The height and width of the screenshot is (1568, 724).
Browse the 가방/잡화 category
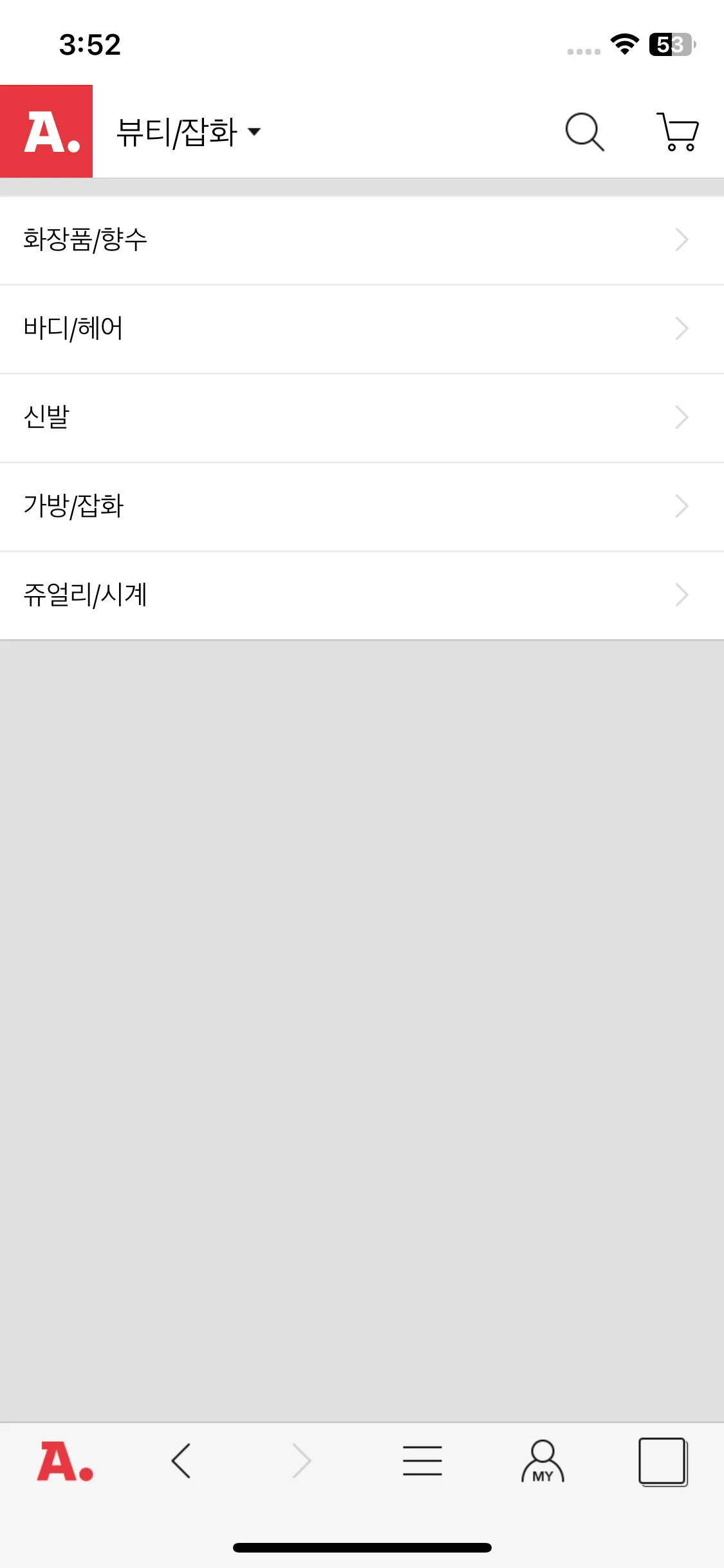click(362, 507)
